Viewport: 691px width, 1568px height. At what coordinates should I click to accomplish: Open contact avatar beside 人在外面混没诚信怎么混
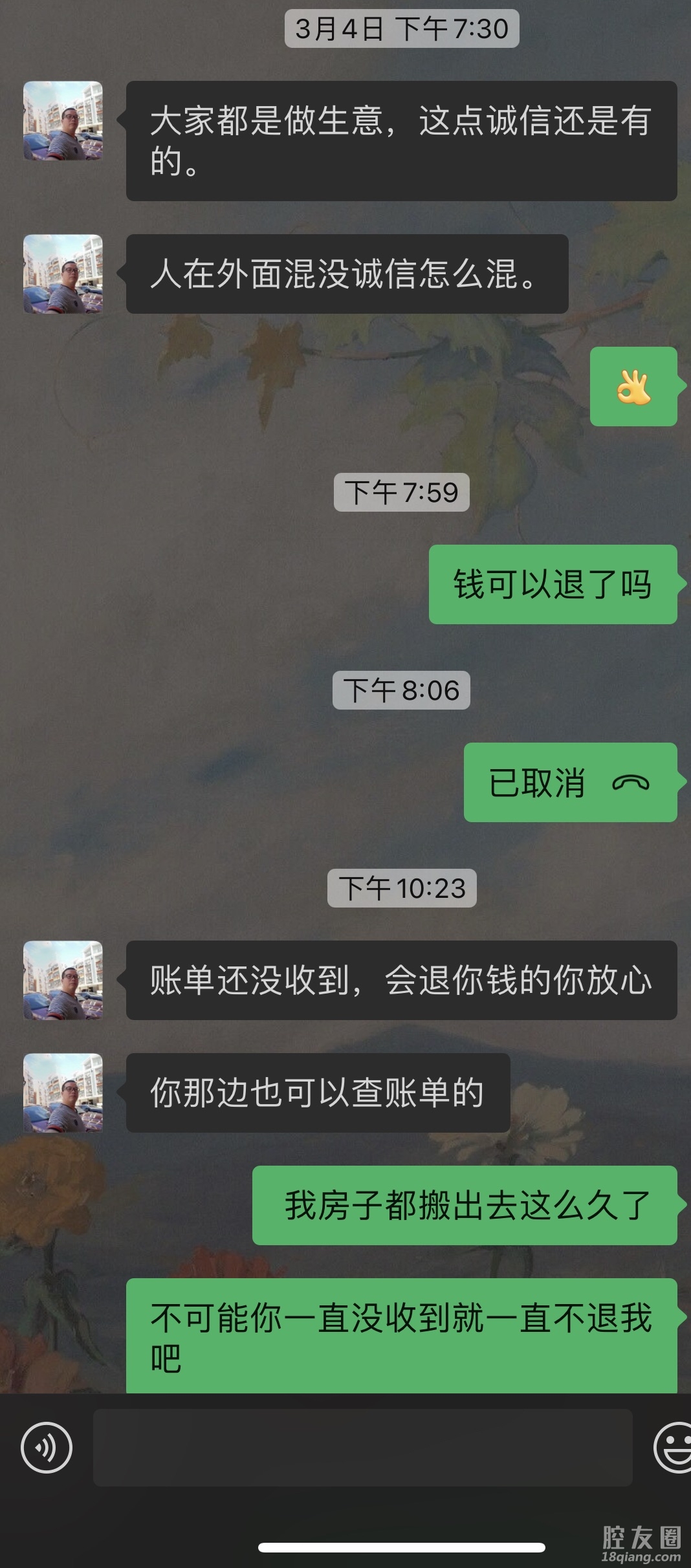point(63,274)
